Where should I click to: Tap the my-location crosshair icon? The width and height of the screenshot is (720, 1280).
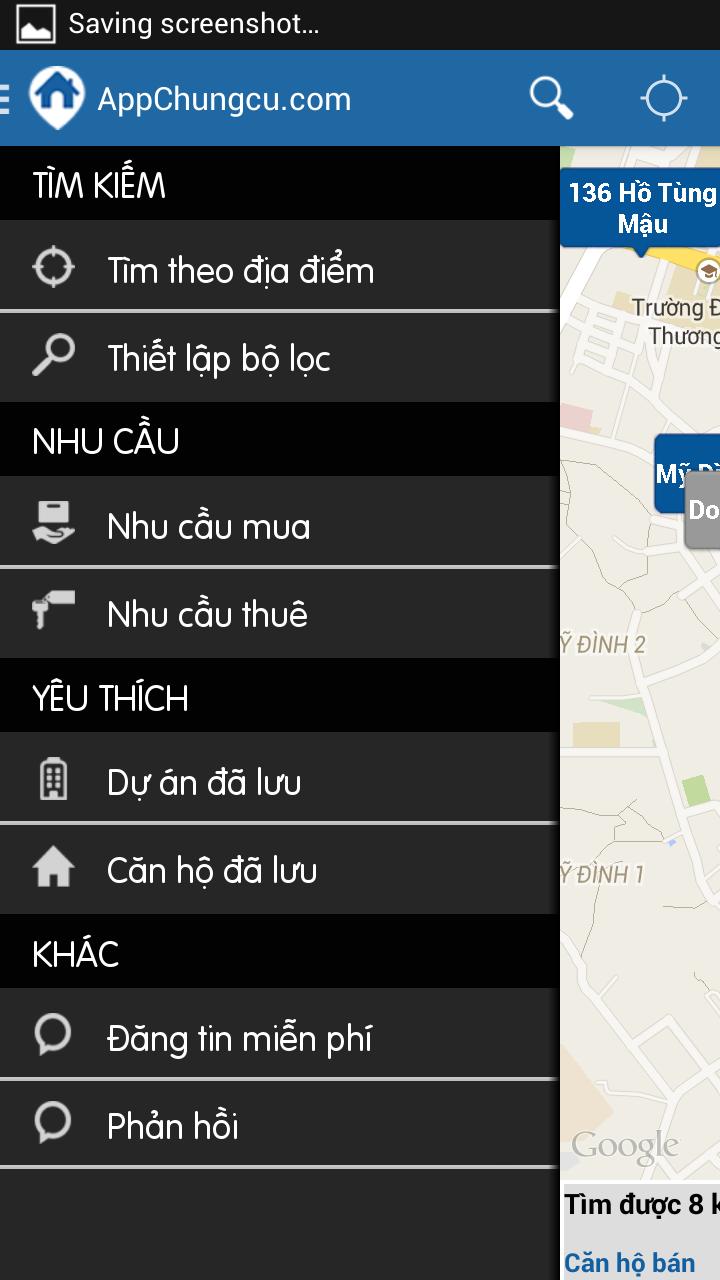[662, 98]
